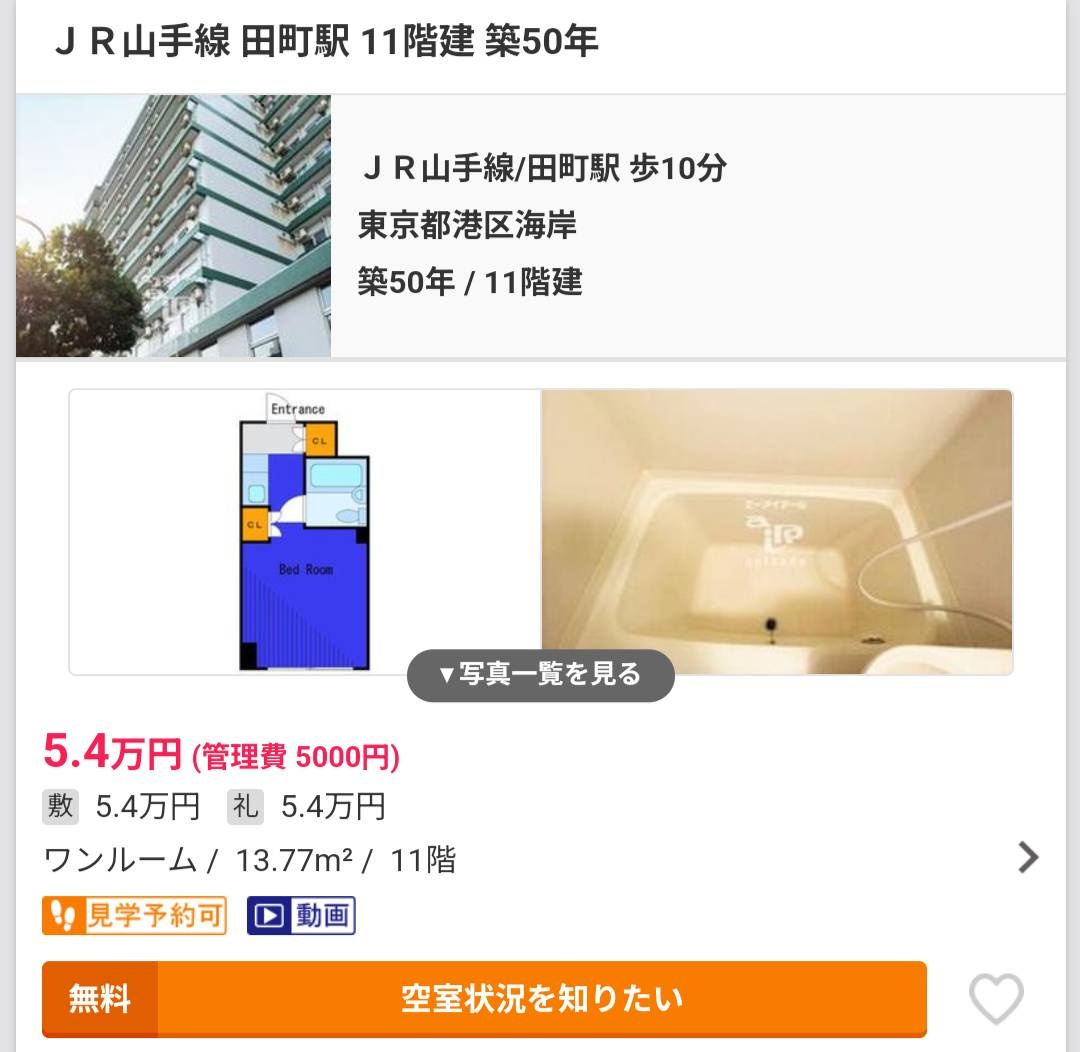Tap the 写真一覧を見る photo list button
The image size is (1080, 1052).
click(x=540, y=675)
